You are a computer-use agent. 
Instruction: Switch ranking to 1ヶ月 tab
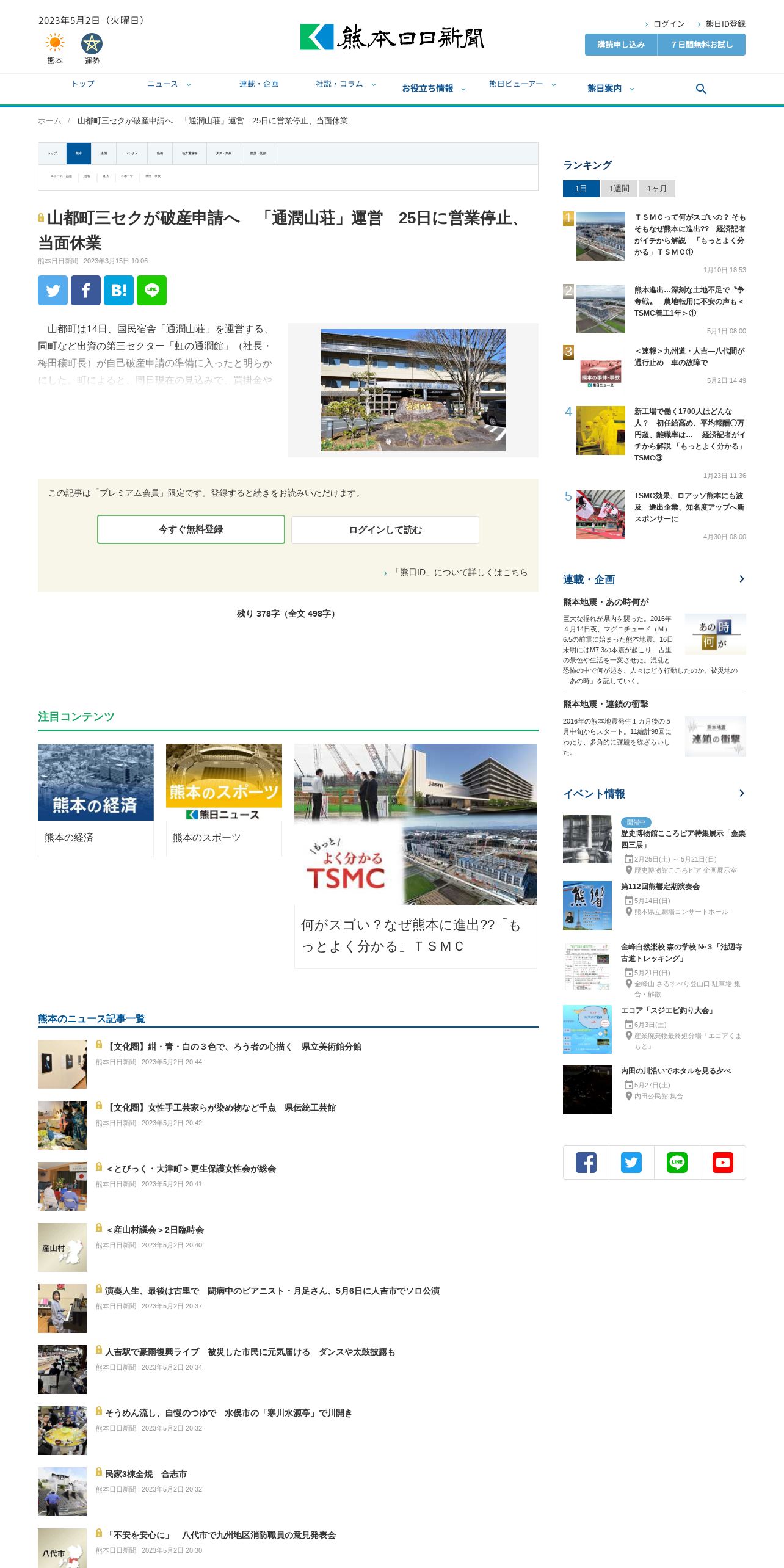pos(656,189)
